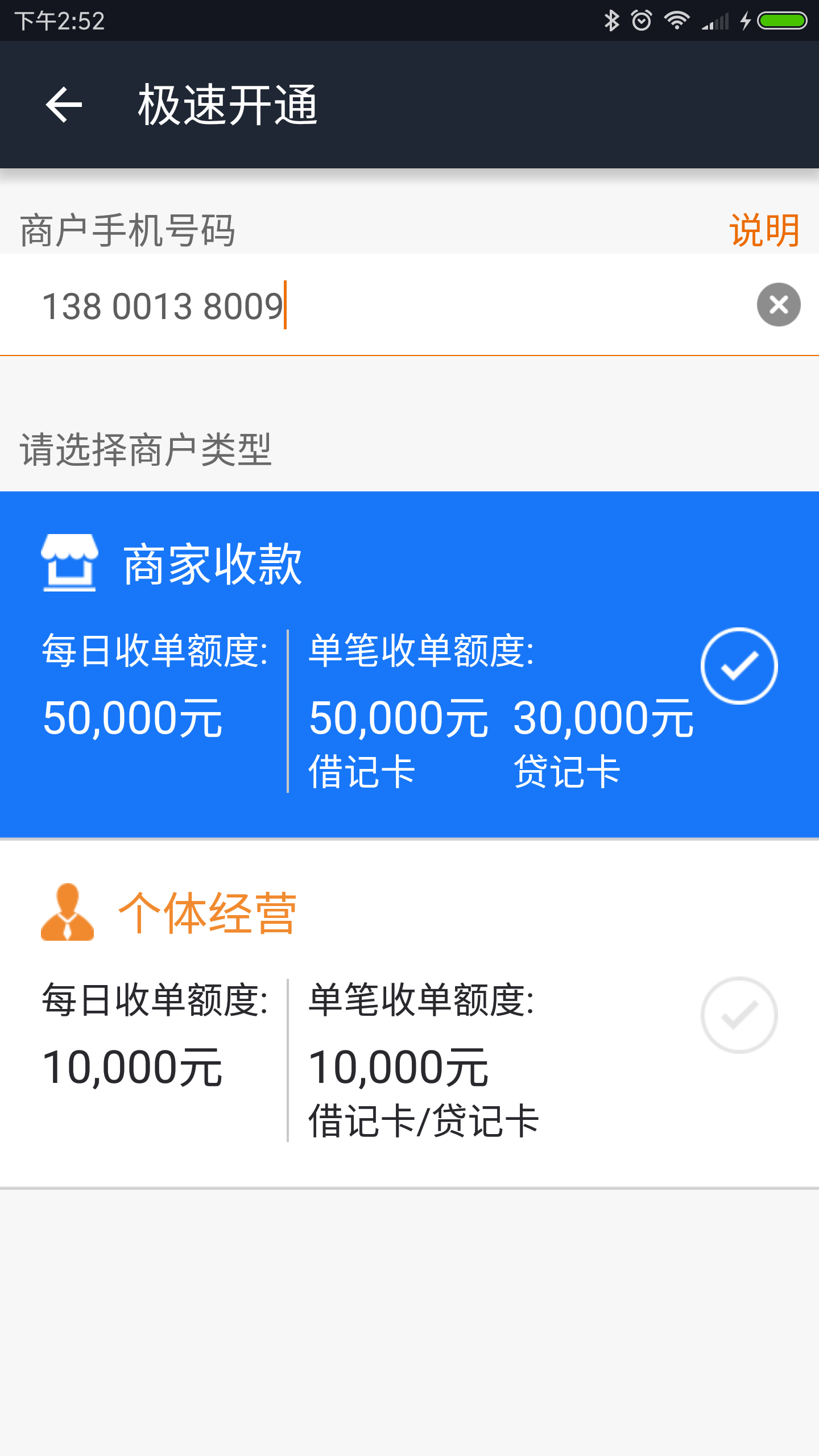Select the 商家收款 merchant type card
819x1456 pixels.
click(409, 664)
